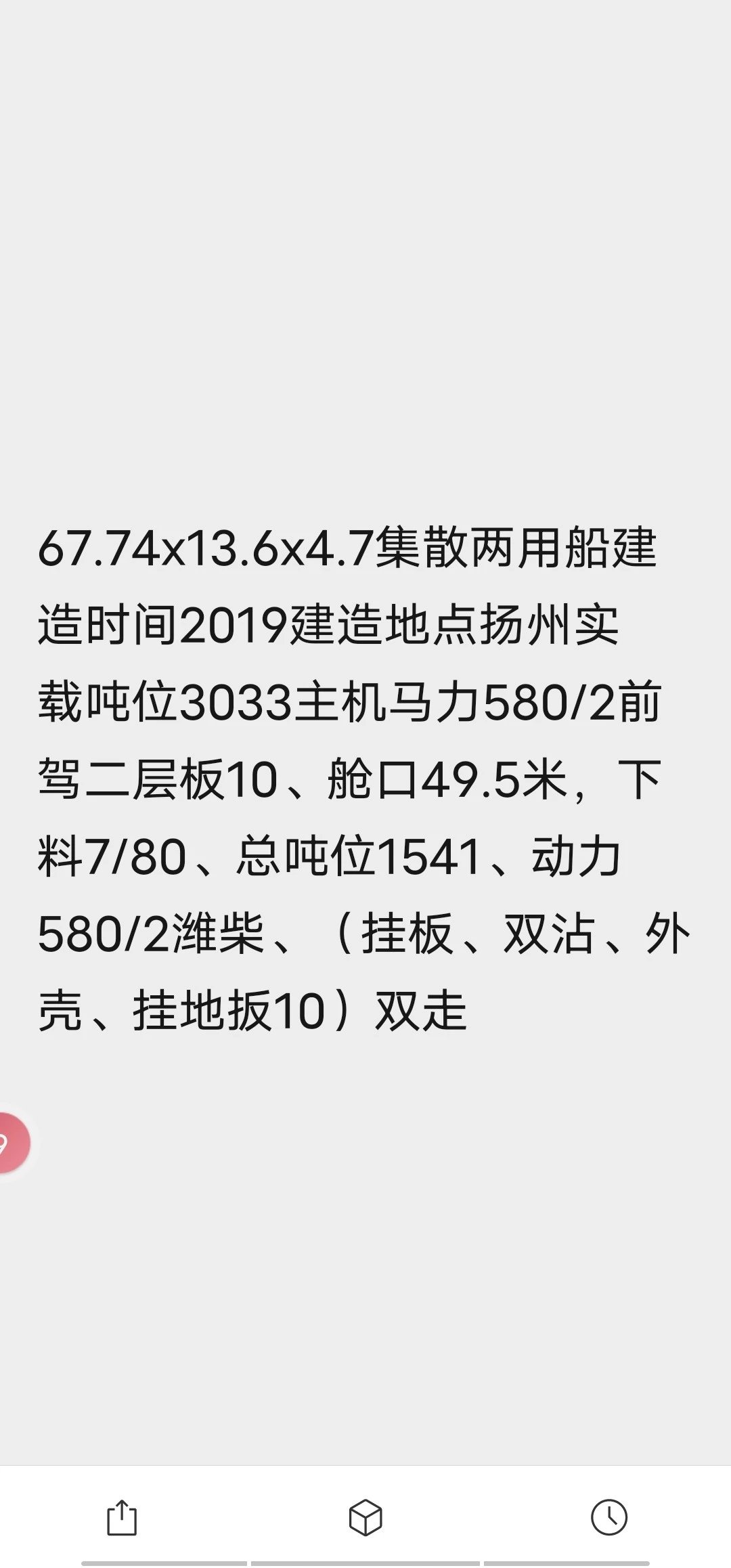Open the red floating bubble at left edge
The image size is (731, 1568).
14,1143
